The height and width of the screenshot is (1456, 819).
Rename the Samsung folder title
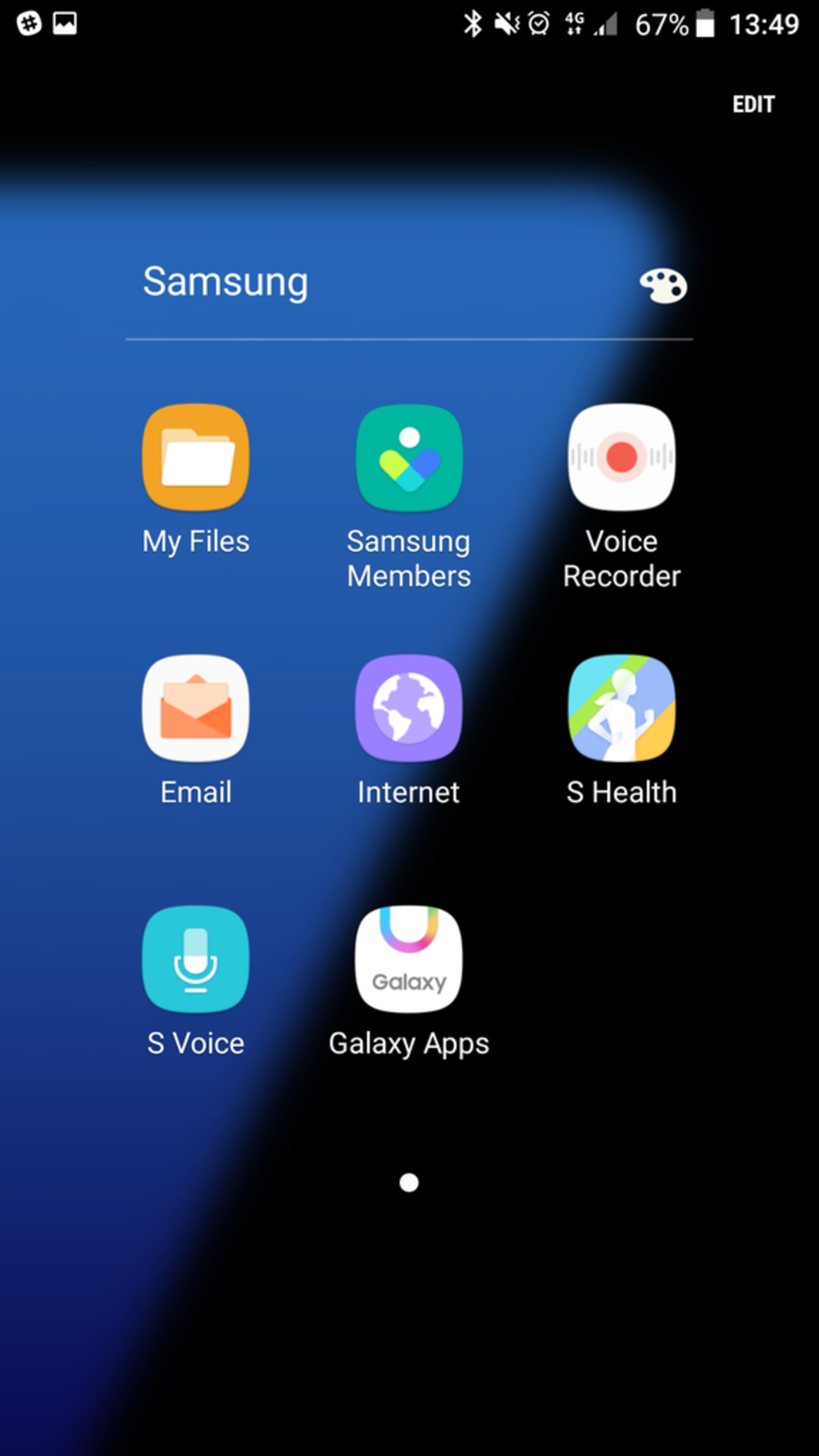(225, 282)
